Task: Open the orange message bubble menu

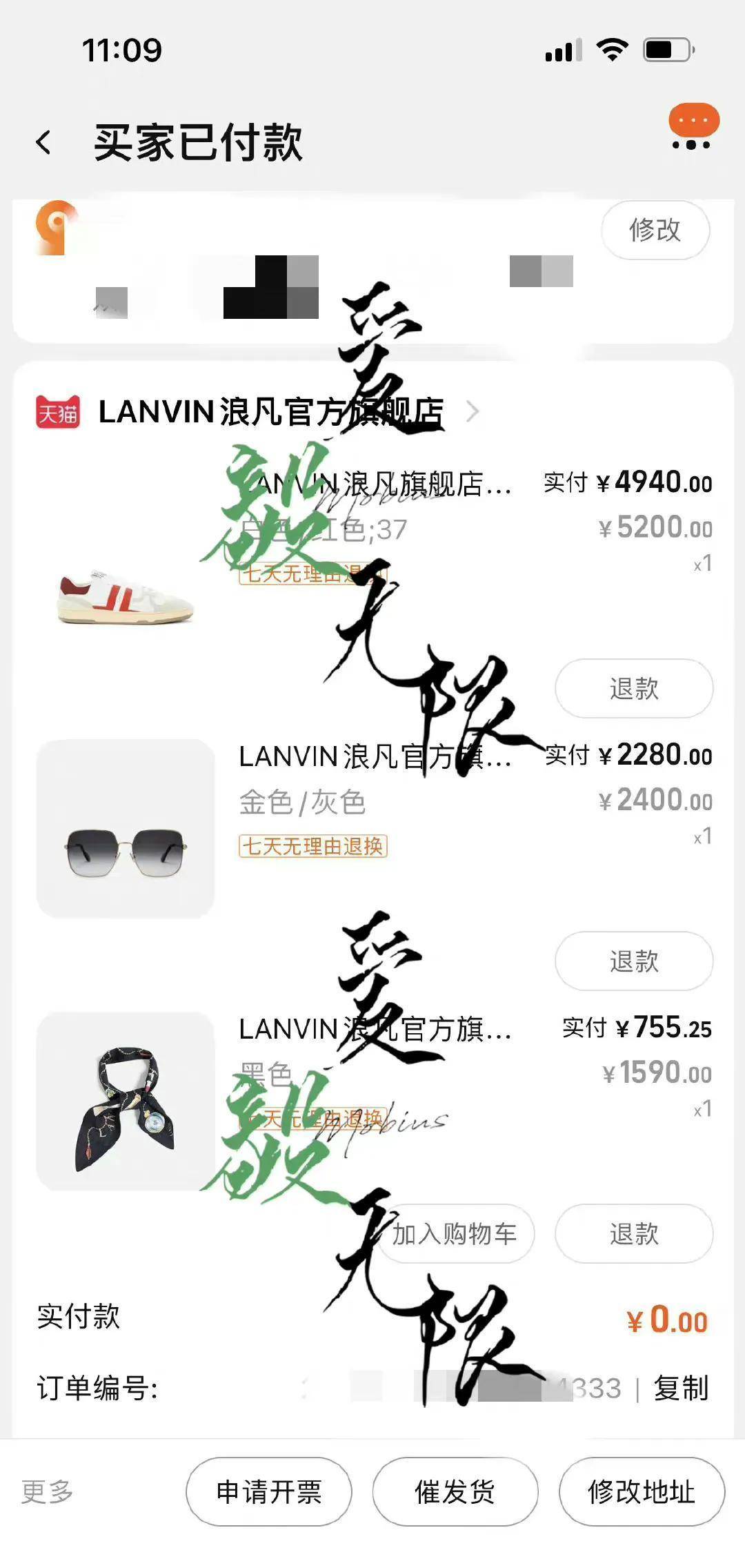Action: coord(693,127)
